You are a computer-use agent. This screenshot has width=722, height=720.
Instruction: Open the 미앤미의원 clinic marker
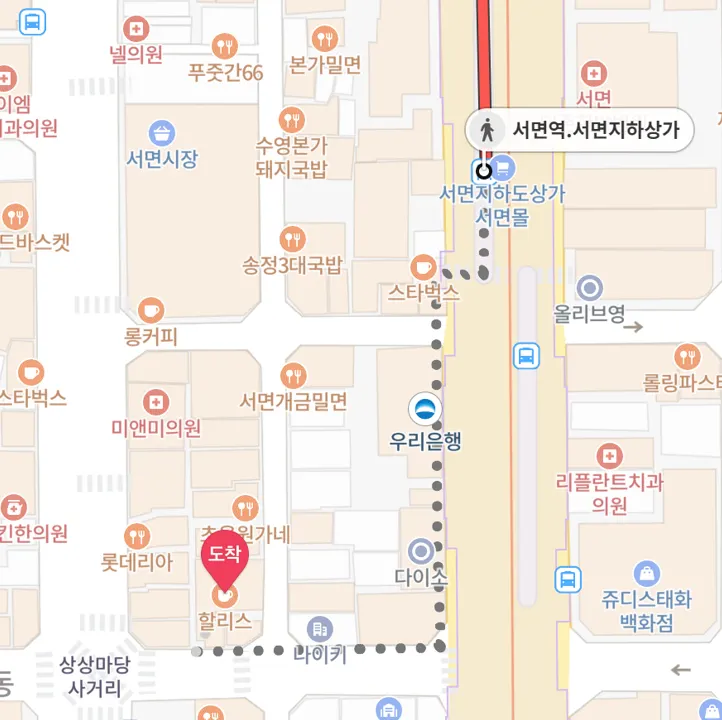(x=156, y=402)
